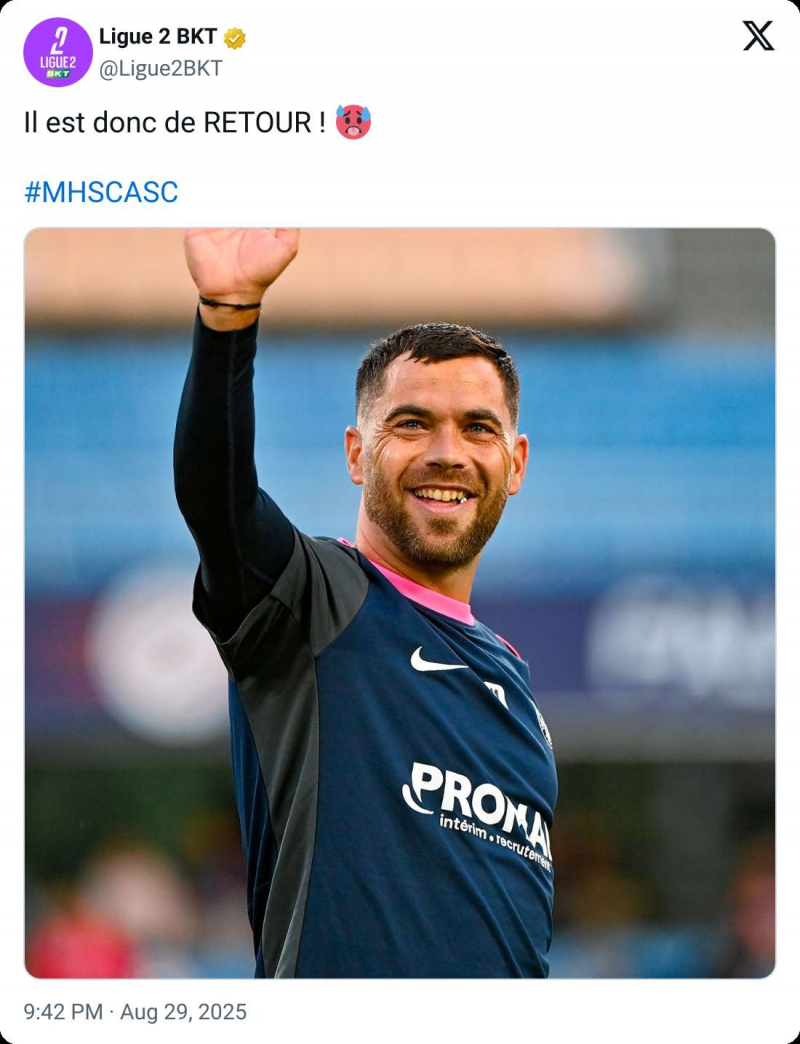The image size is (800, 1044).
Task: Open the post timestamp Aug 29, 2025
Action: coord(135,1011)
